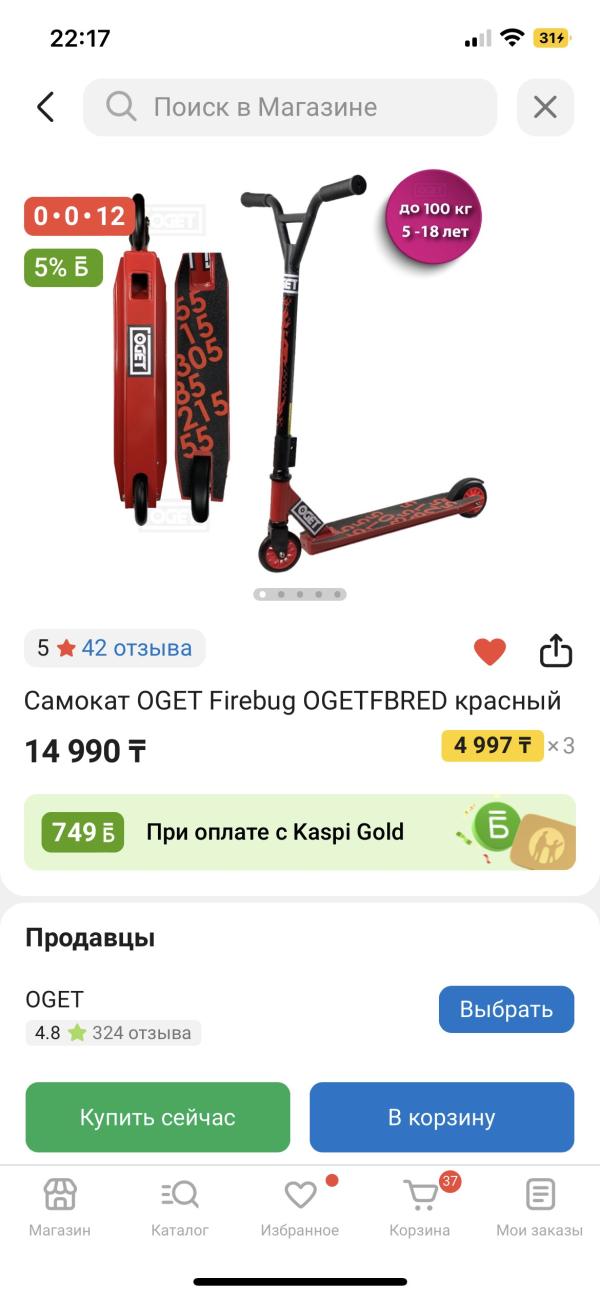
Task: Go back using the arrow icon
Action: click(45, 107)
